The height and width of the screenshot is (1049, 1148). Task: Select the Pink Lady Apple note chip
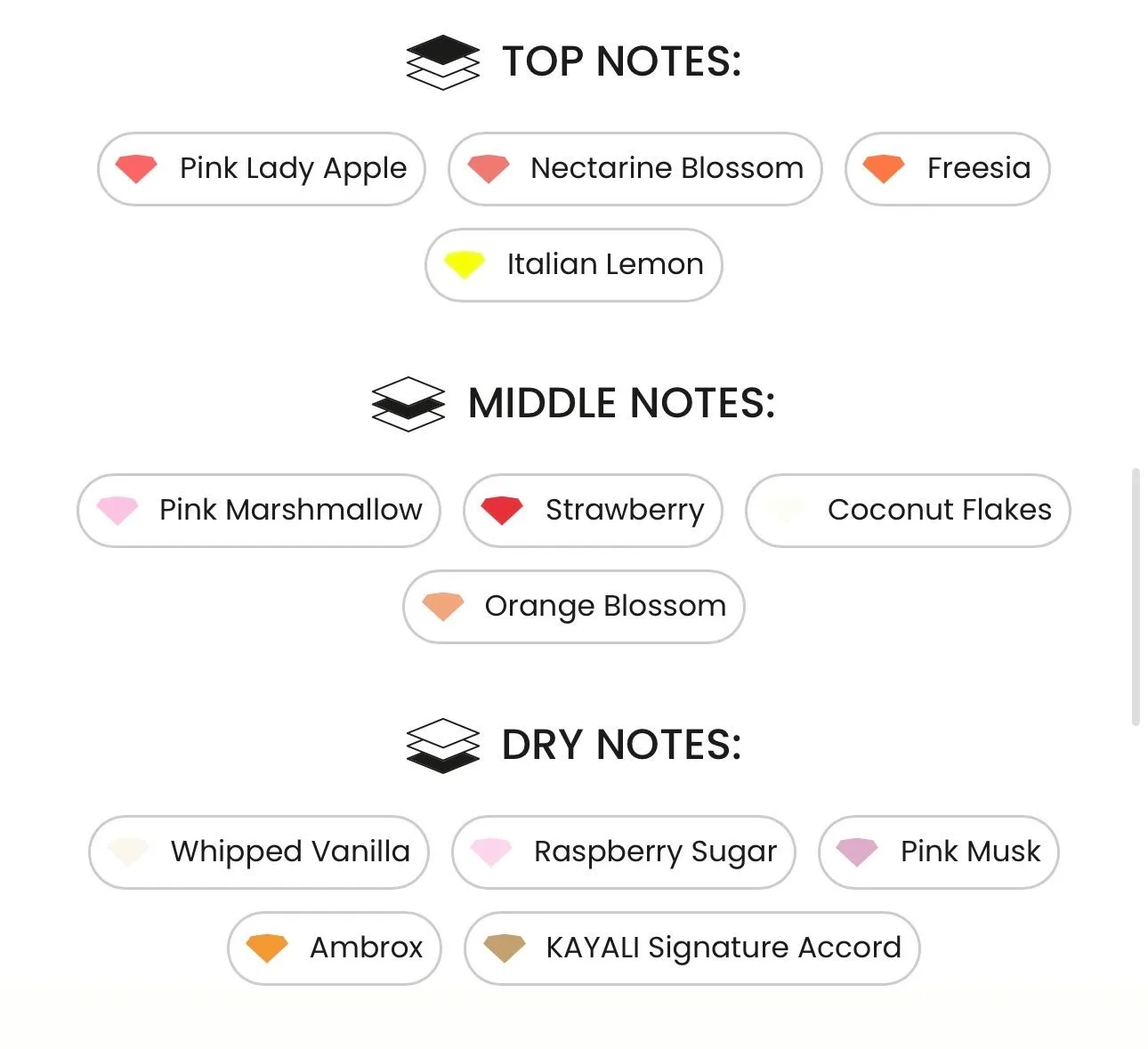pyautogui.click(x=262, y=169)
